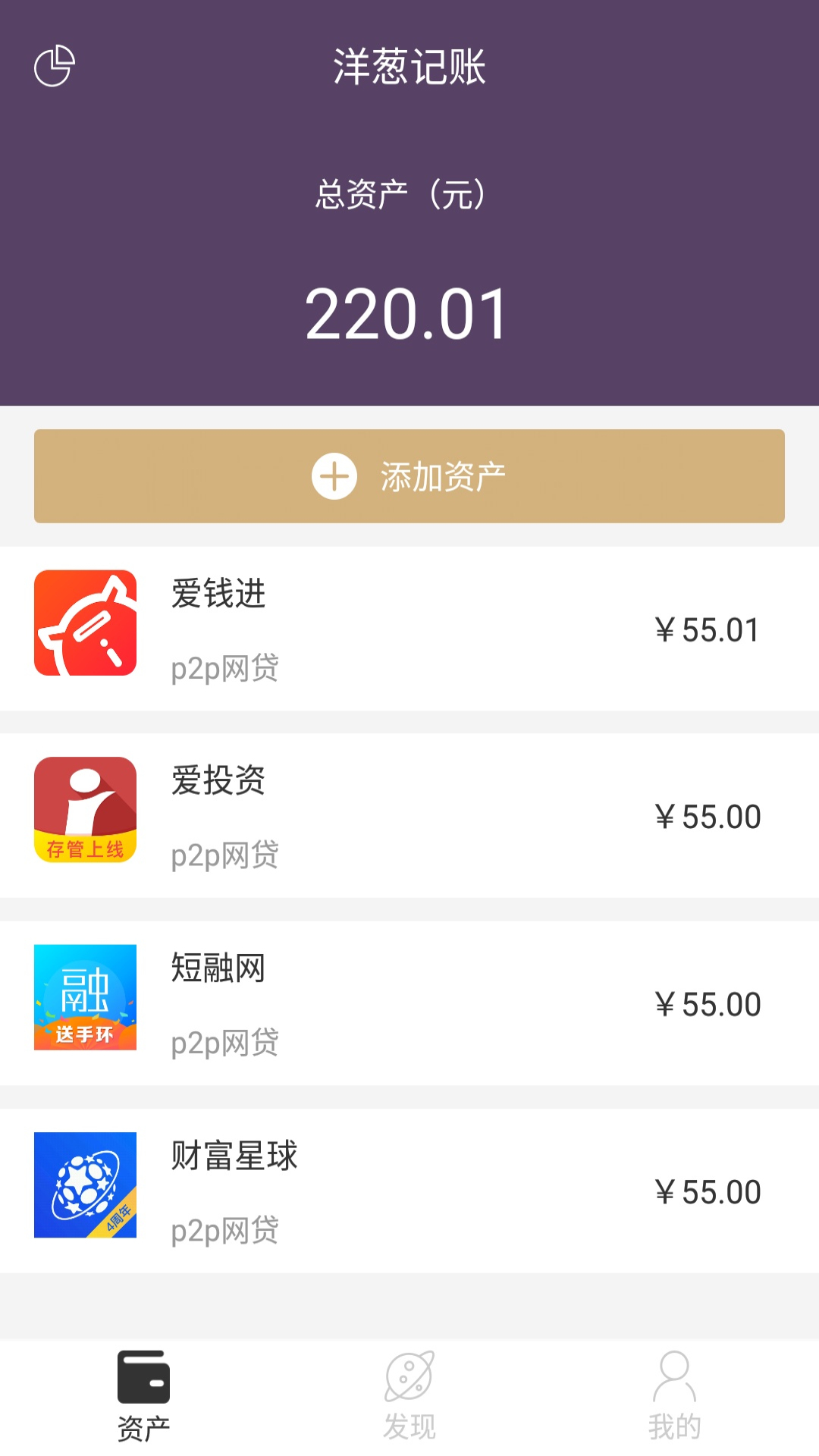
Task: Select the 资产 tab
Action: pos(144,1403)
